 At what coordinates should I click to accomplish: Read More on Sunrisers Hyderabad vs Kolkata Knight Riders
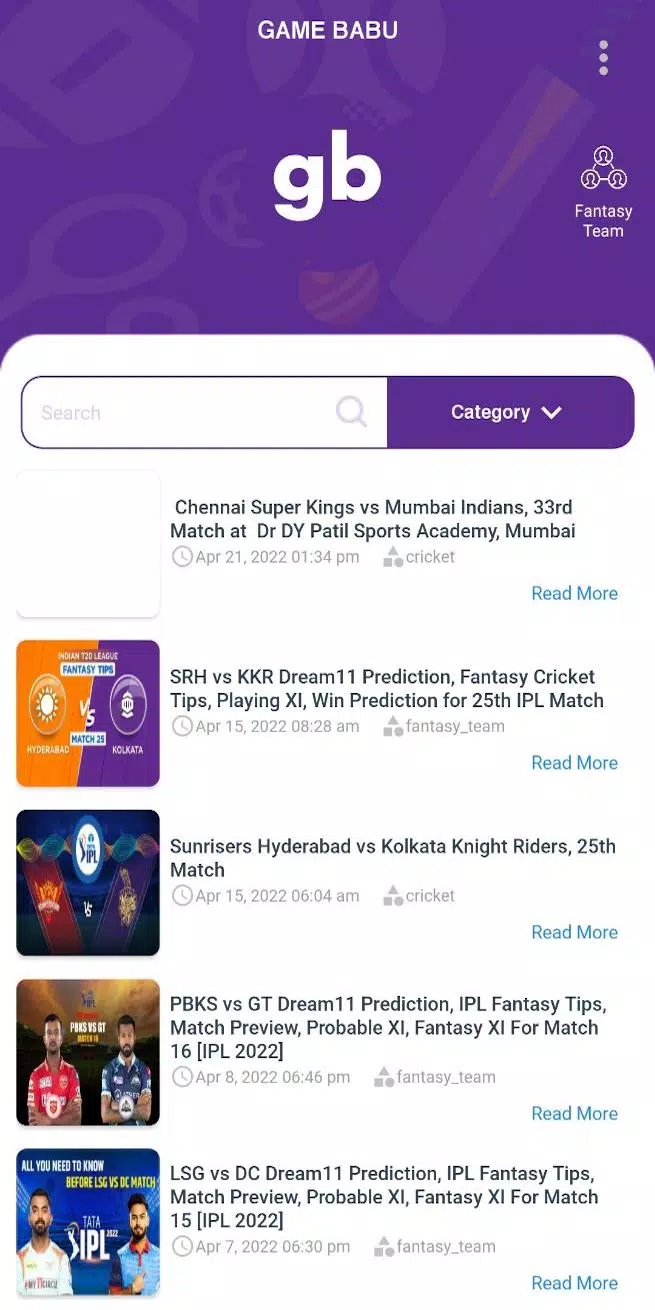[574, 932]
